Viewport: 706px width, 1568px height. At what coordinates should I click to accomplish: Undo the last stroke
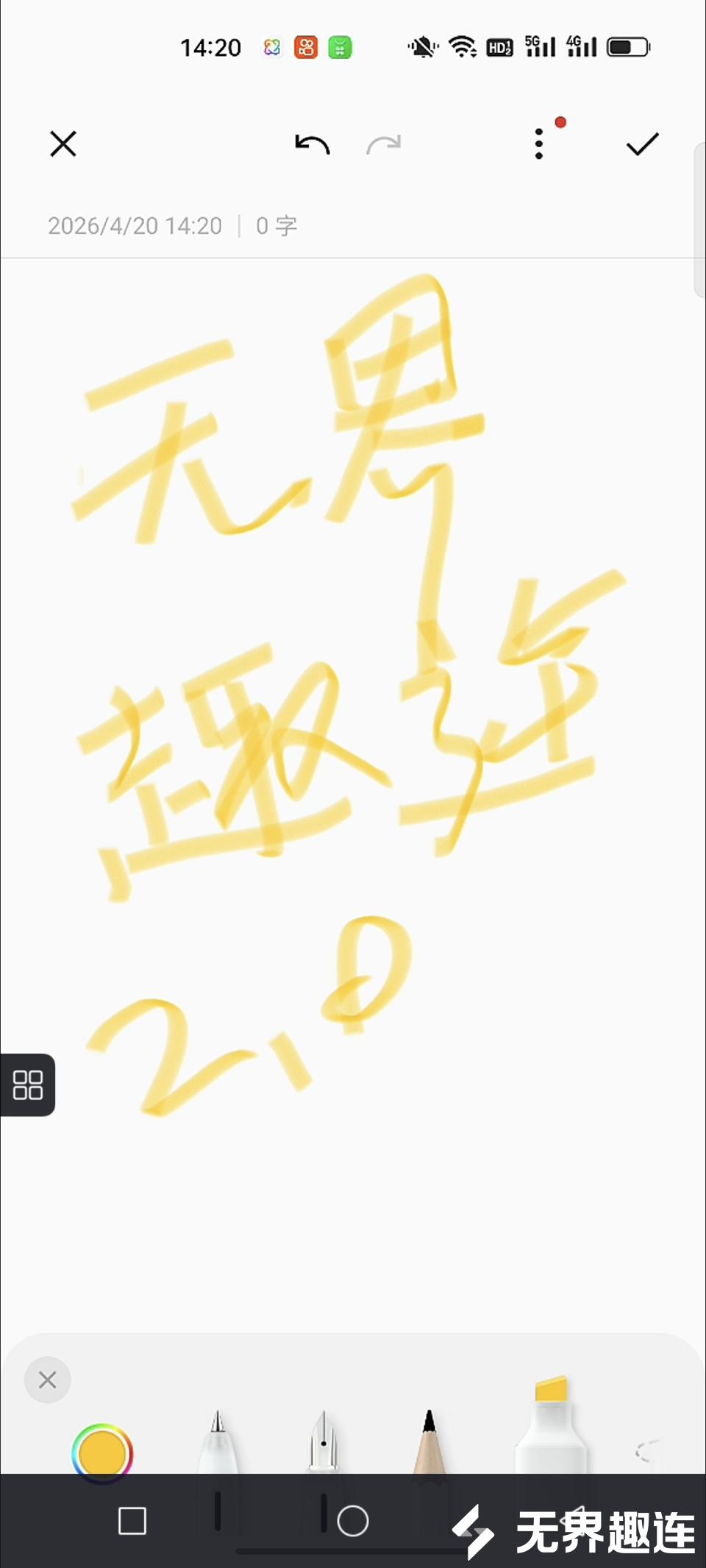coord(312,144)
